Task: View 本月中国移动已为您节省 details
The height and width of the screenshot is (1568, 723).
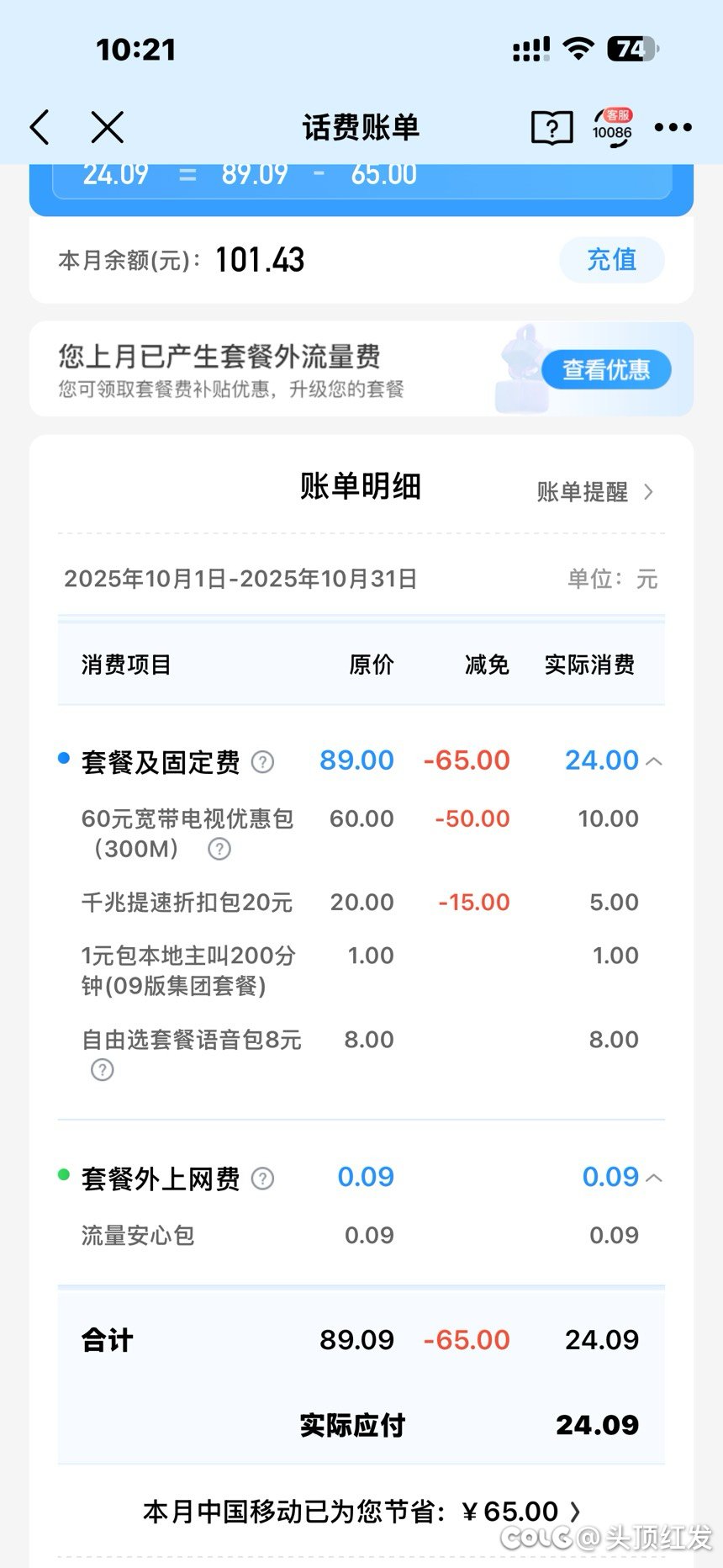Action: click(361, 1512)
